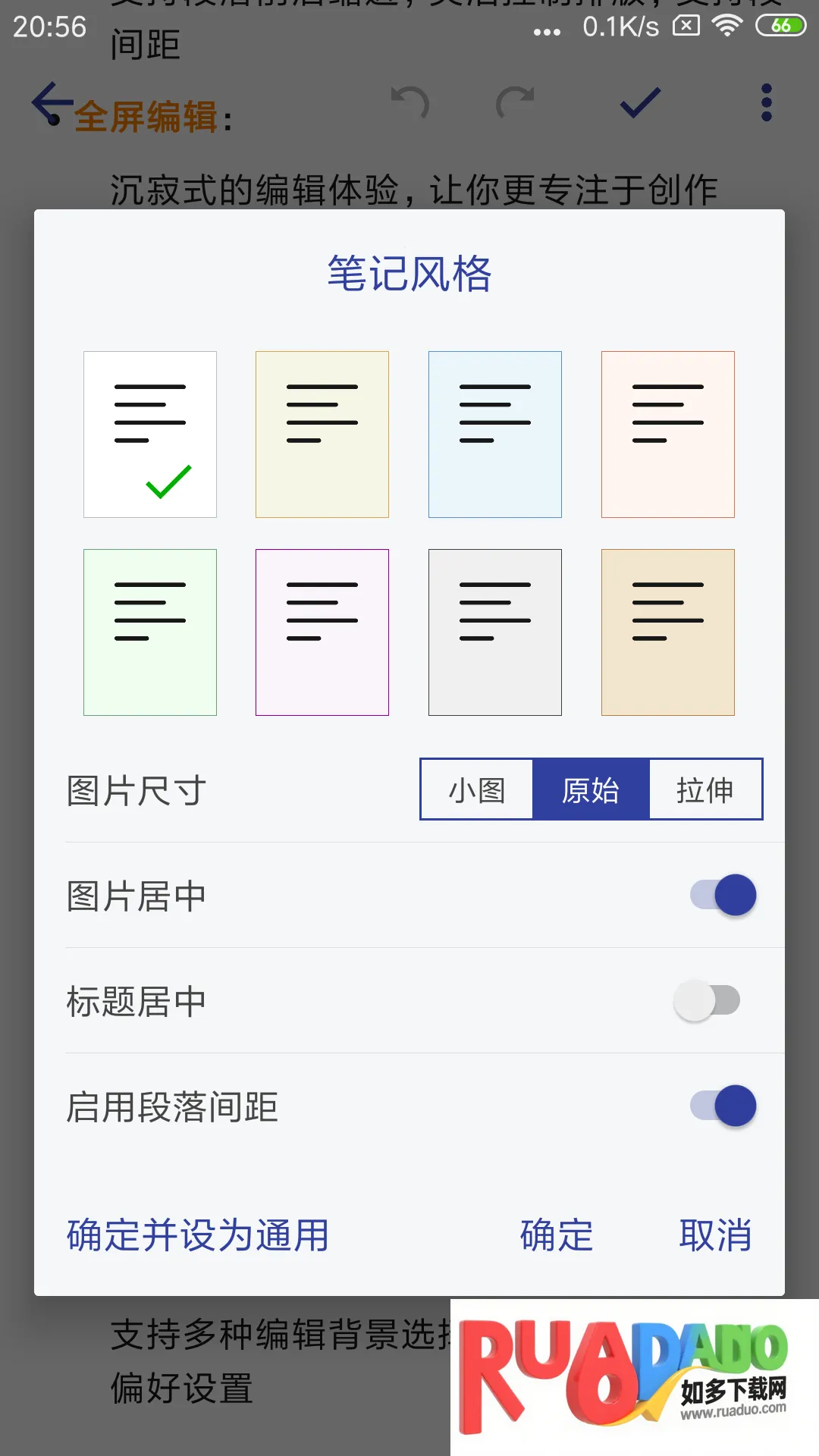Pick the light blue note style
Image resolution: width=819 pixels, height=1456 pixels.
tap(495, 434)
